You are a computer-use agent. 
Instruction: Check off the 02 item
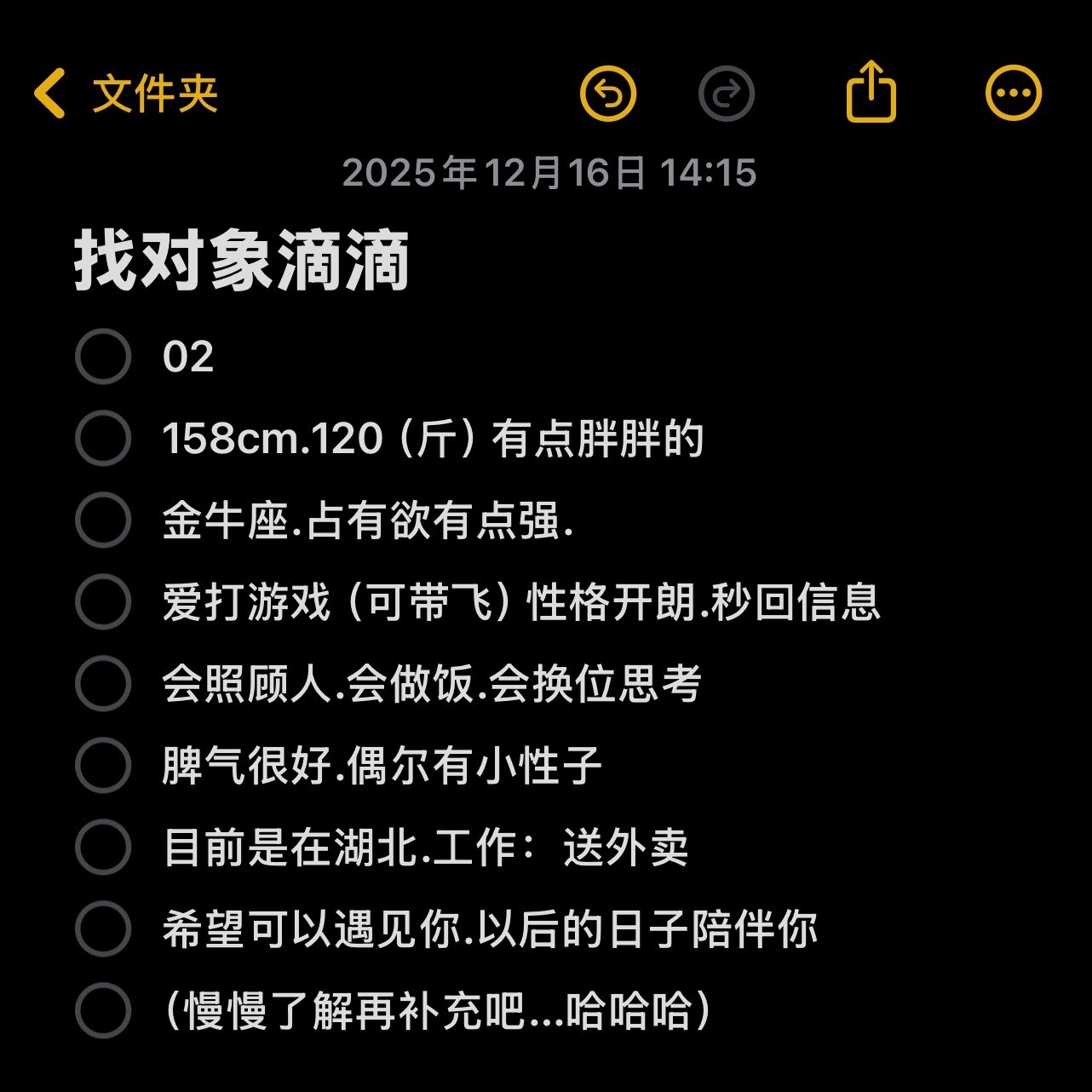pyautogui.click(x=103, y=356)
